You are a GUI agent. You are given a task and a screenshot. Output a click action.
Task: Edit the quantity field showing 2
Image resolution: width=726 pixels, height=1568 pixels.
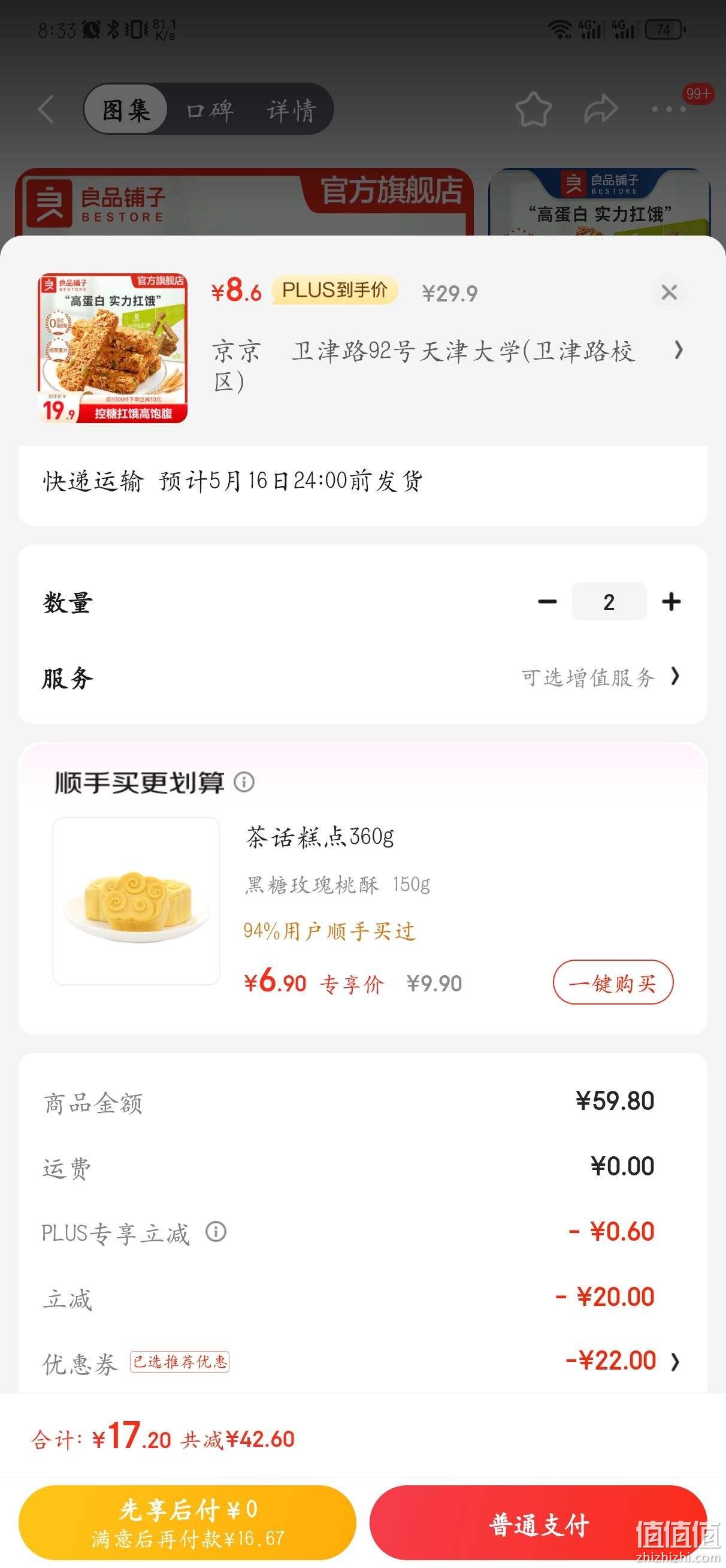[x=609, y=601]
